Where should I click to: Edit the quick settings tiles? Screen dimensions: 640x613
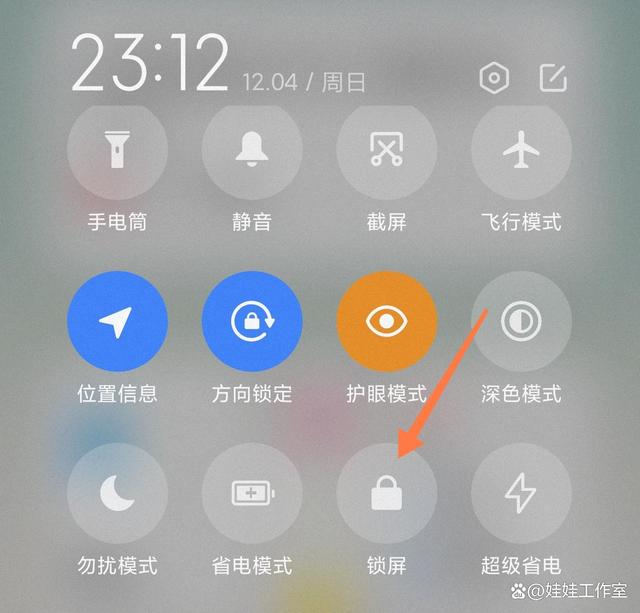(x=552, y=78)
